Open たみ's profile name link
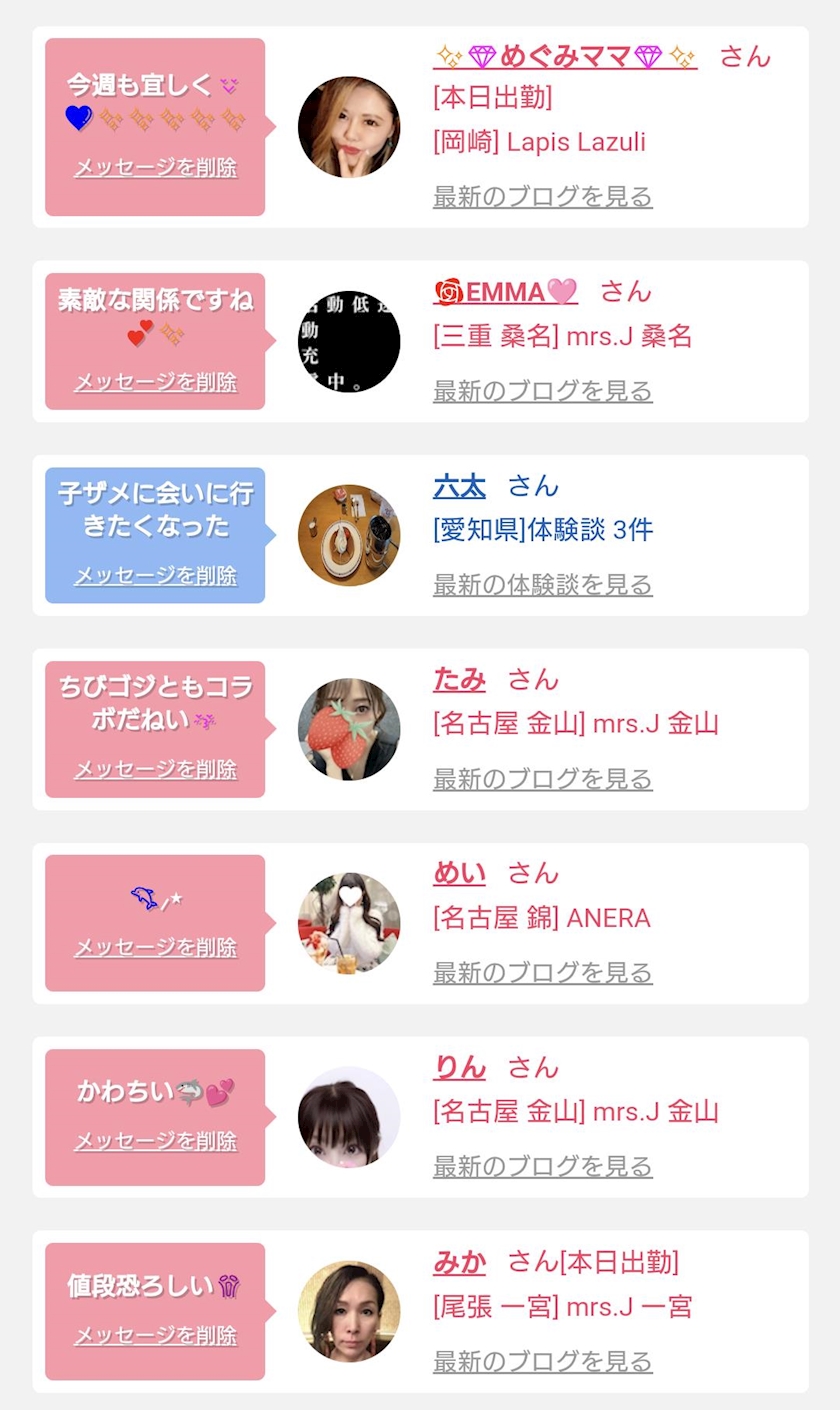This screenshot has width=840, height=1410. point(460,680)
